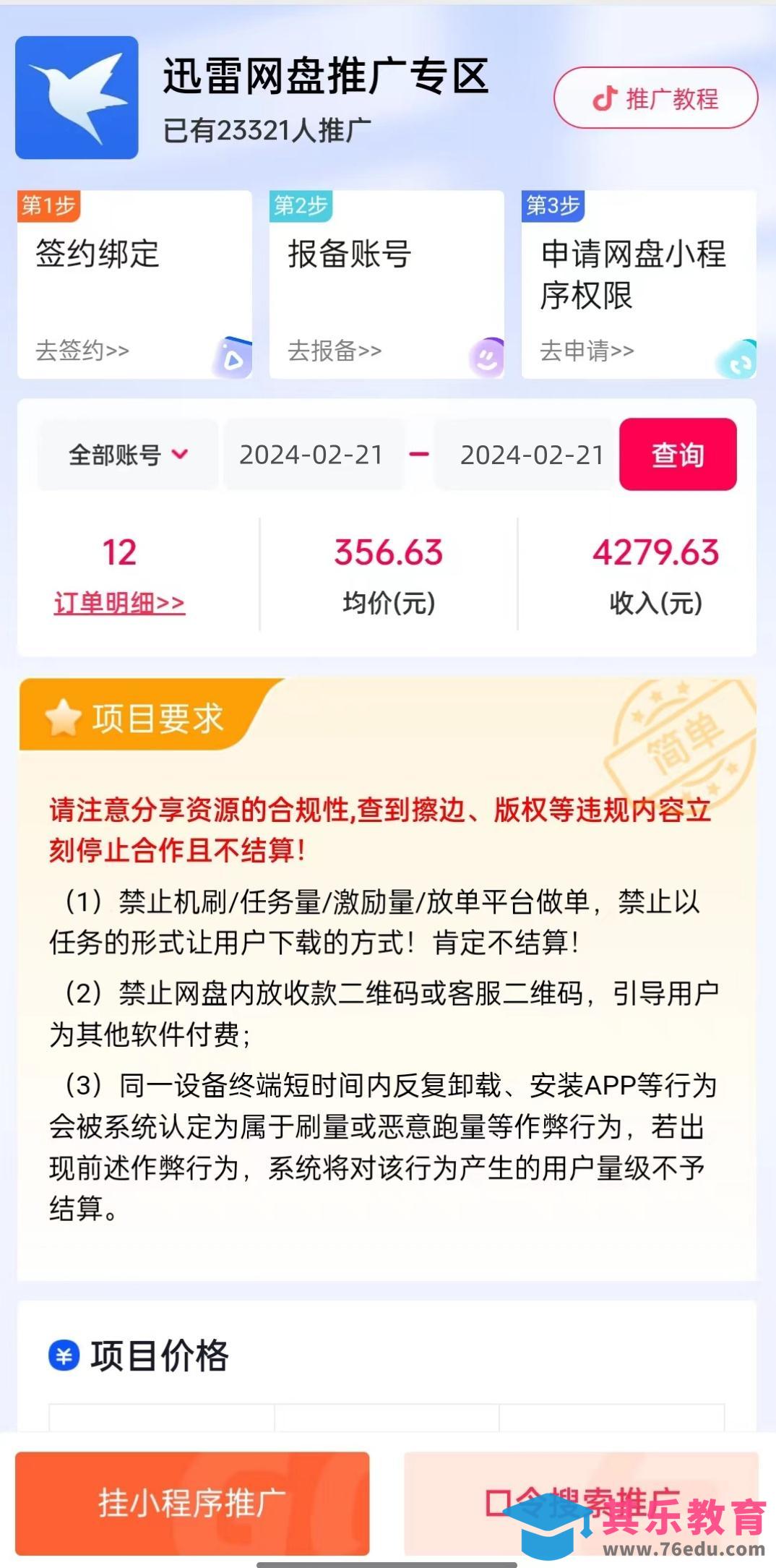
Task: Open step 2 报备账号 card
Action: point(387,285)
